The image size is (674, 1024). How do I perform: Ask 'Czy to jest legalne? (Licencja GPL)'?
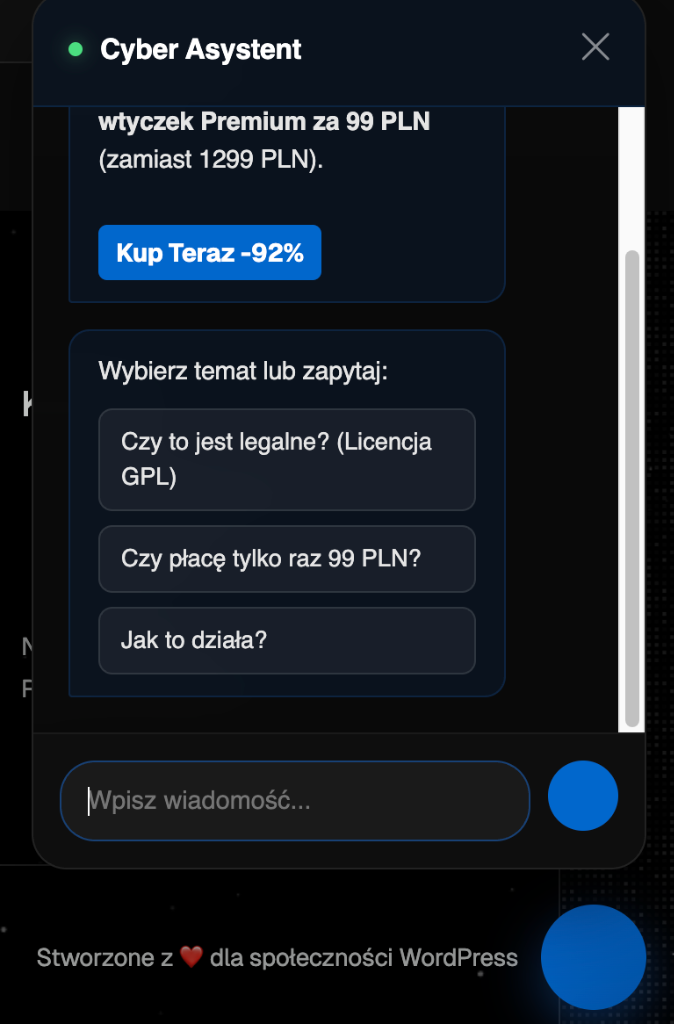click(x=286, y=459)
